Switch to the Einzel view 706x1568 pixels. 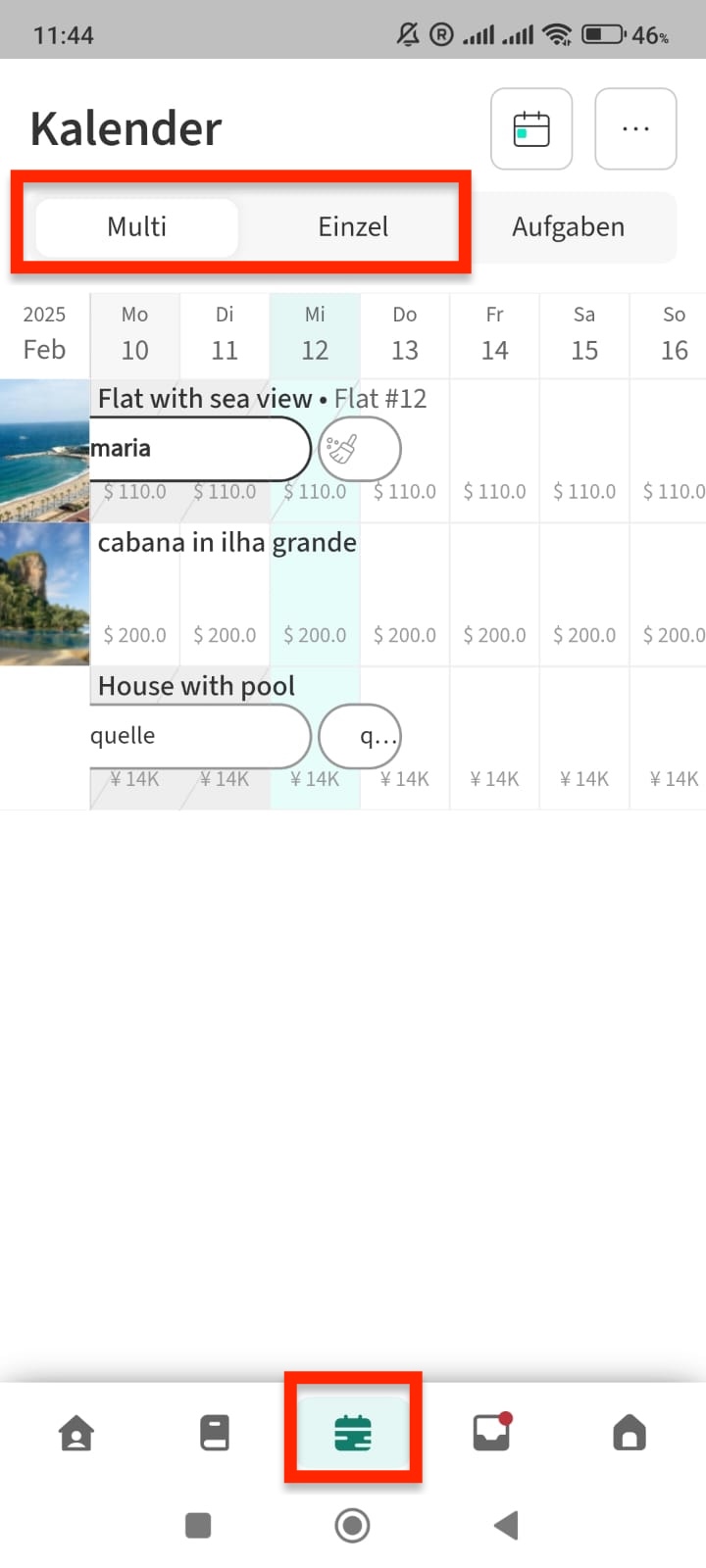[x=353, y=227]
